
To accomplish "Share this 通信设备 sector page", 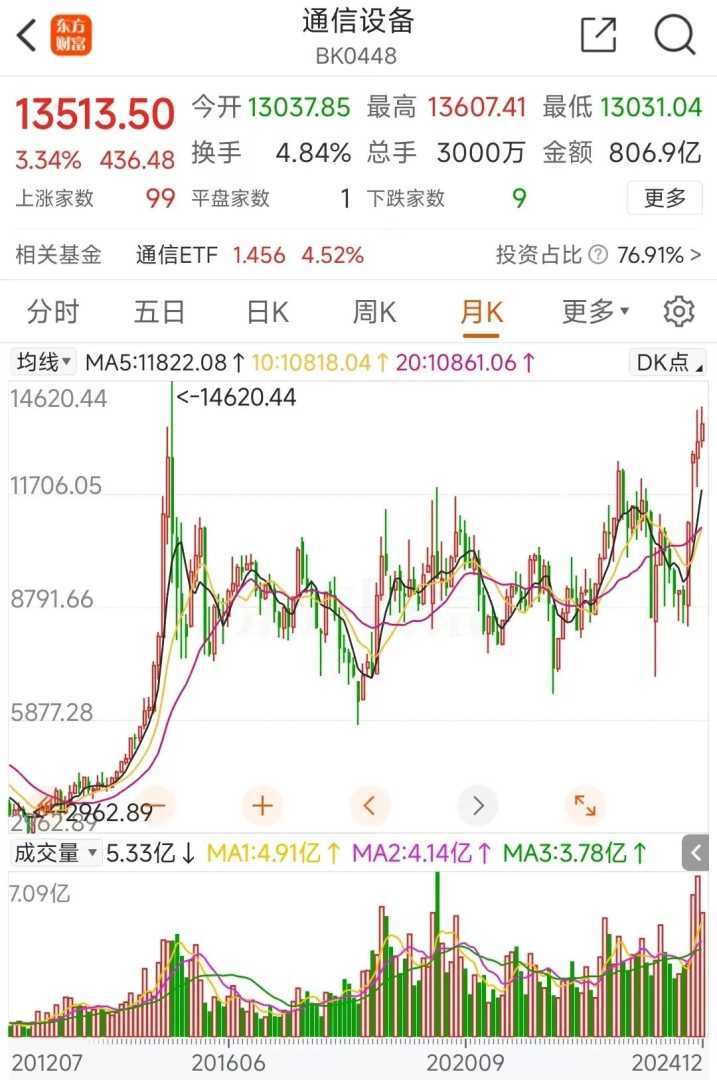I will tap(598, 35).
